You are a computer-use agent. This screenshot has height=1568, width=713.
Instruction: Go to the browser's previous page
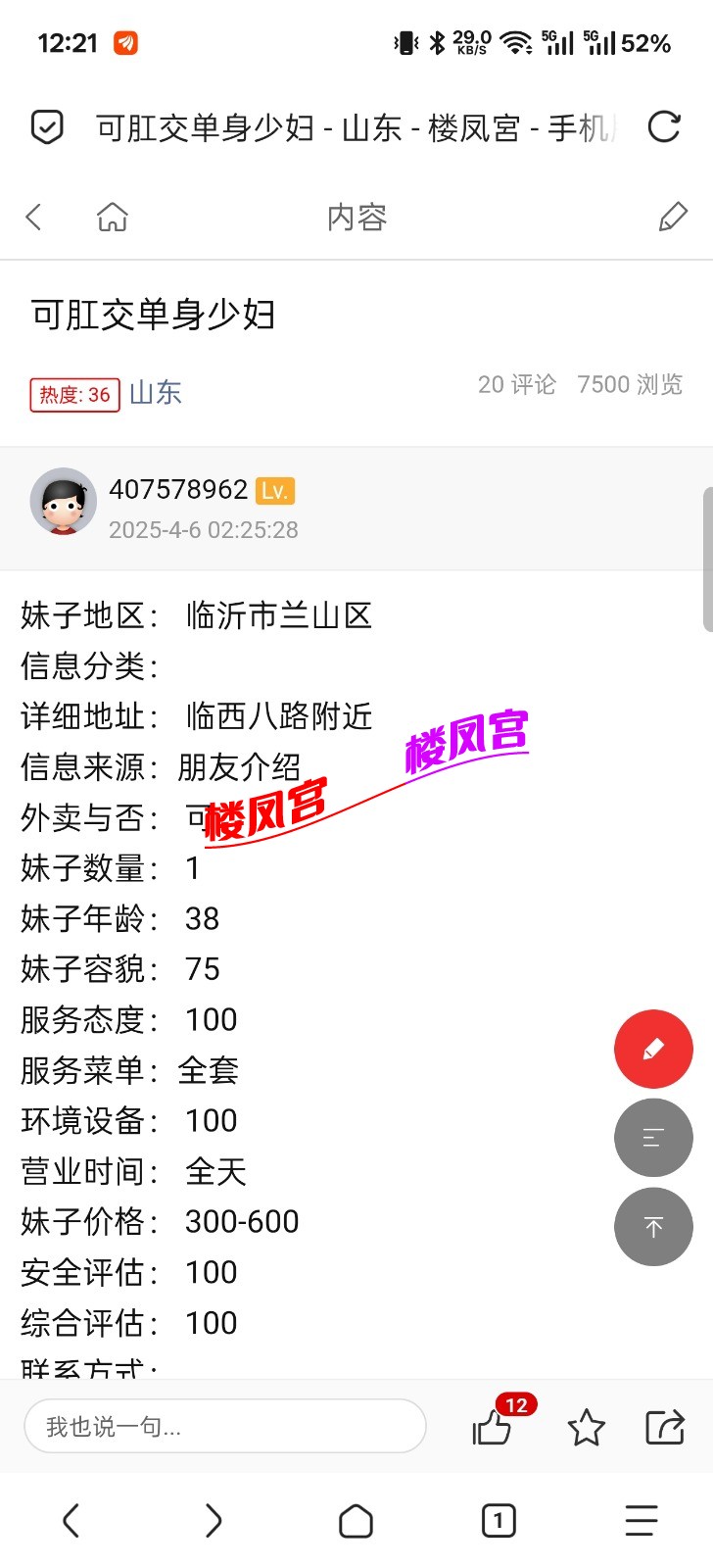[x=71, y=1521]
